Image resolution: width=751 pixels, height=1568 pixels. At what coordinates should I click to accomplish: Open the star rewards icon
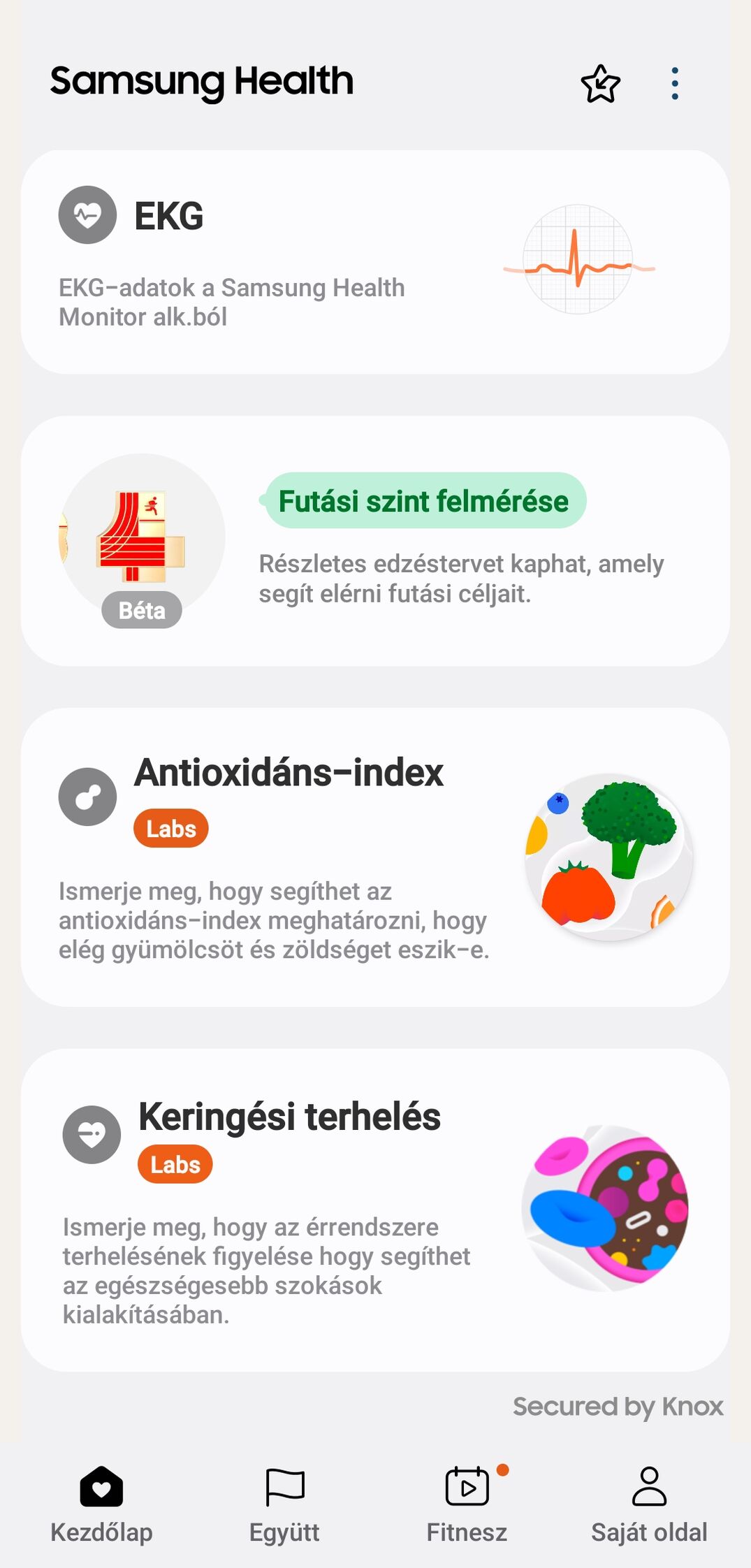(600, 84)
